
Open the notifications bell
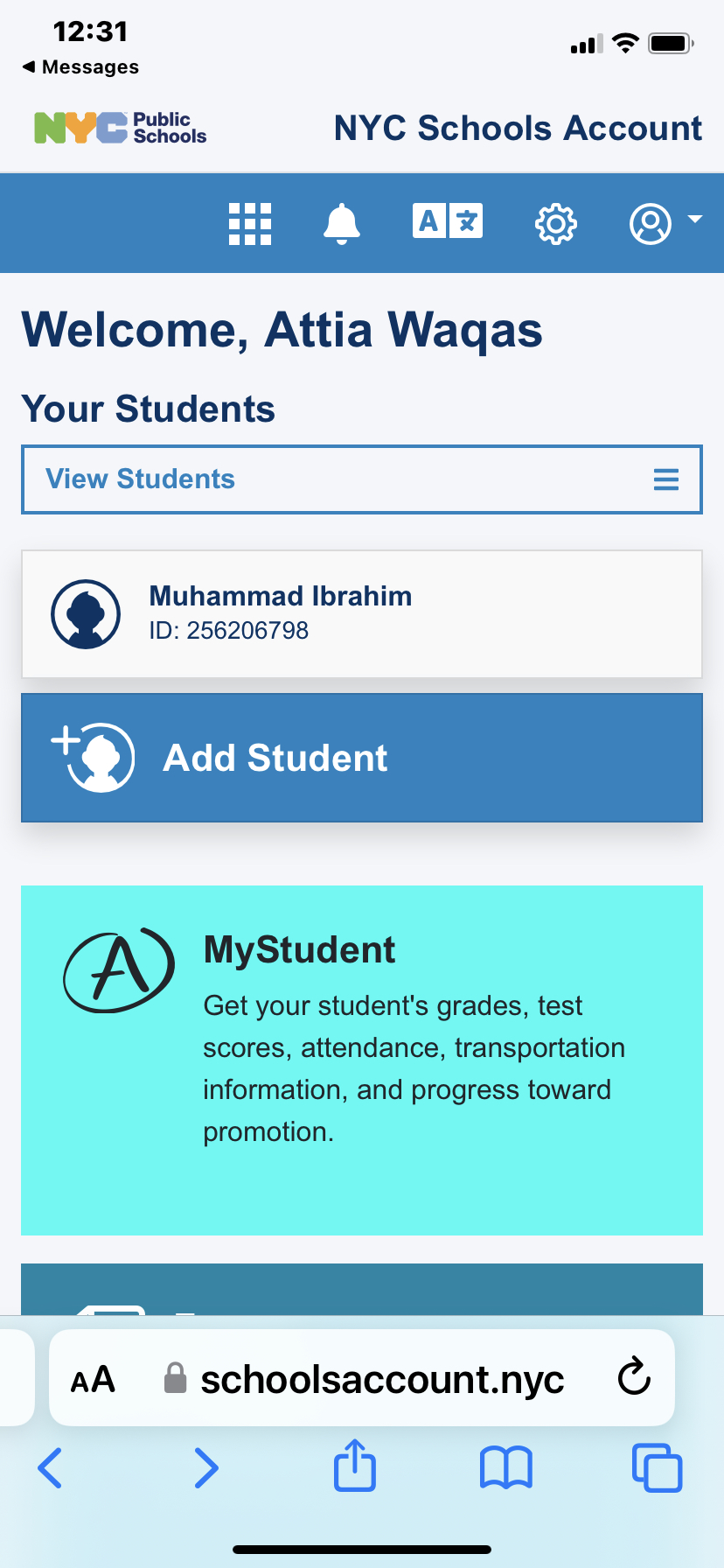point(342,224)
